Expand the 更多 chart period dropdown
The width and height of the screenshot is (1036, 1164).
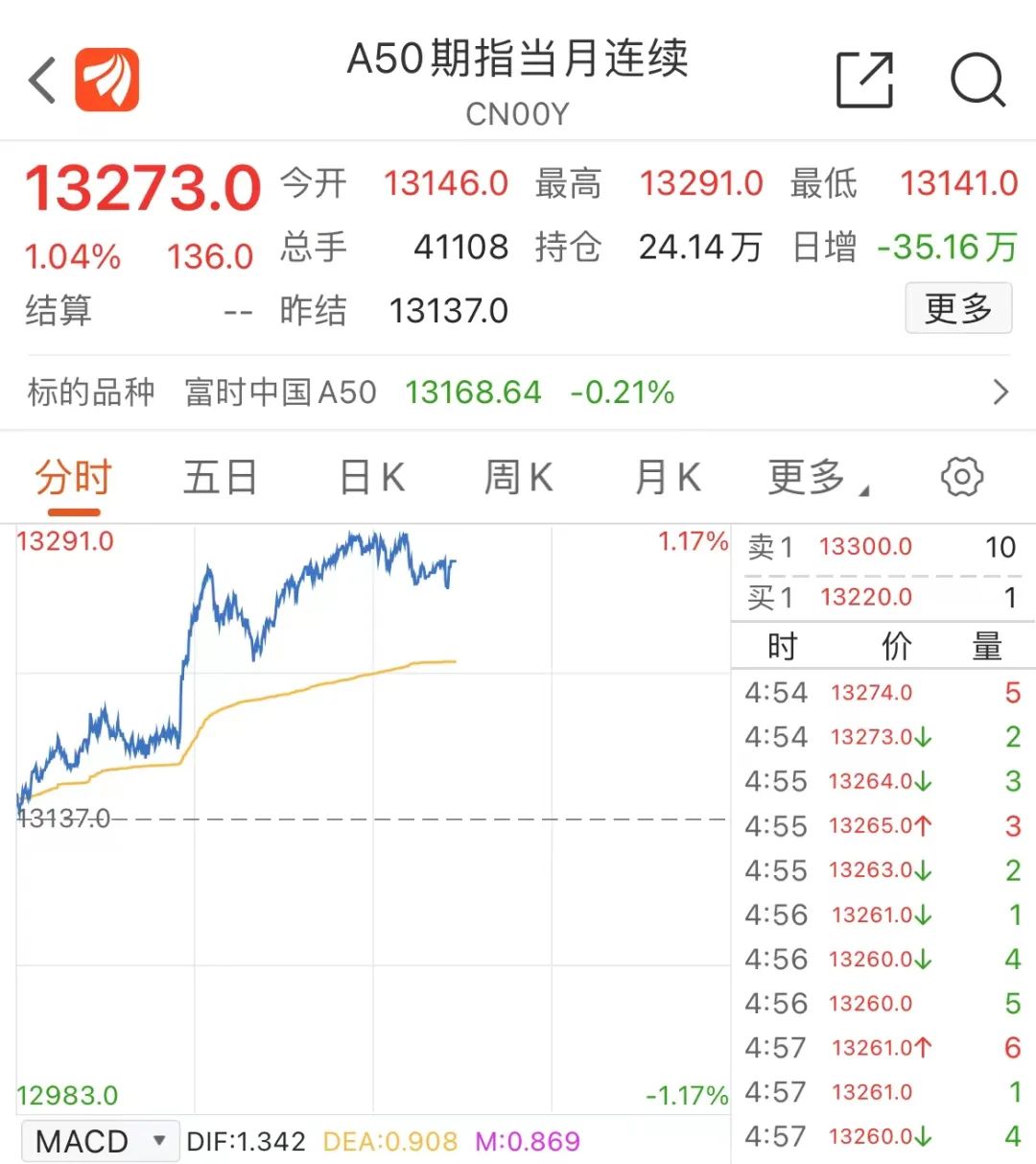816,477
